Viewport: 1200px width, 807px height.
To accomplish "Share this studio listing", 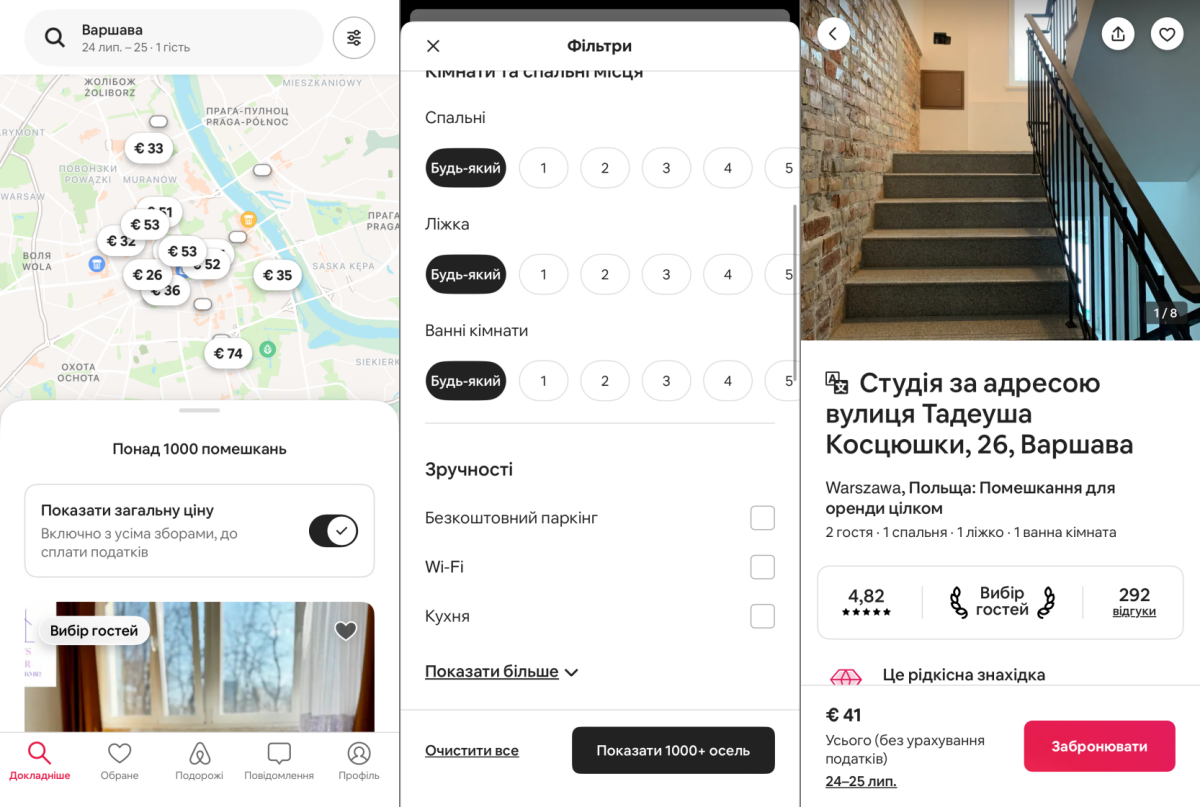I will pos(1118,34).
